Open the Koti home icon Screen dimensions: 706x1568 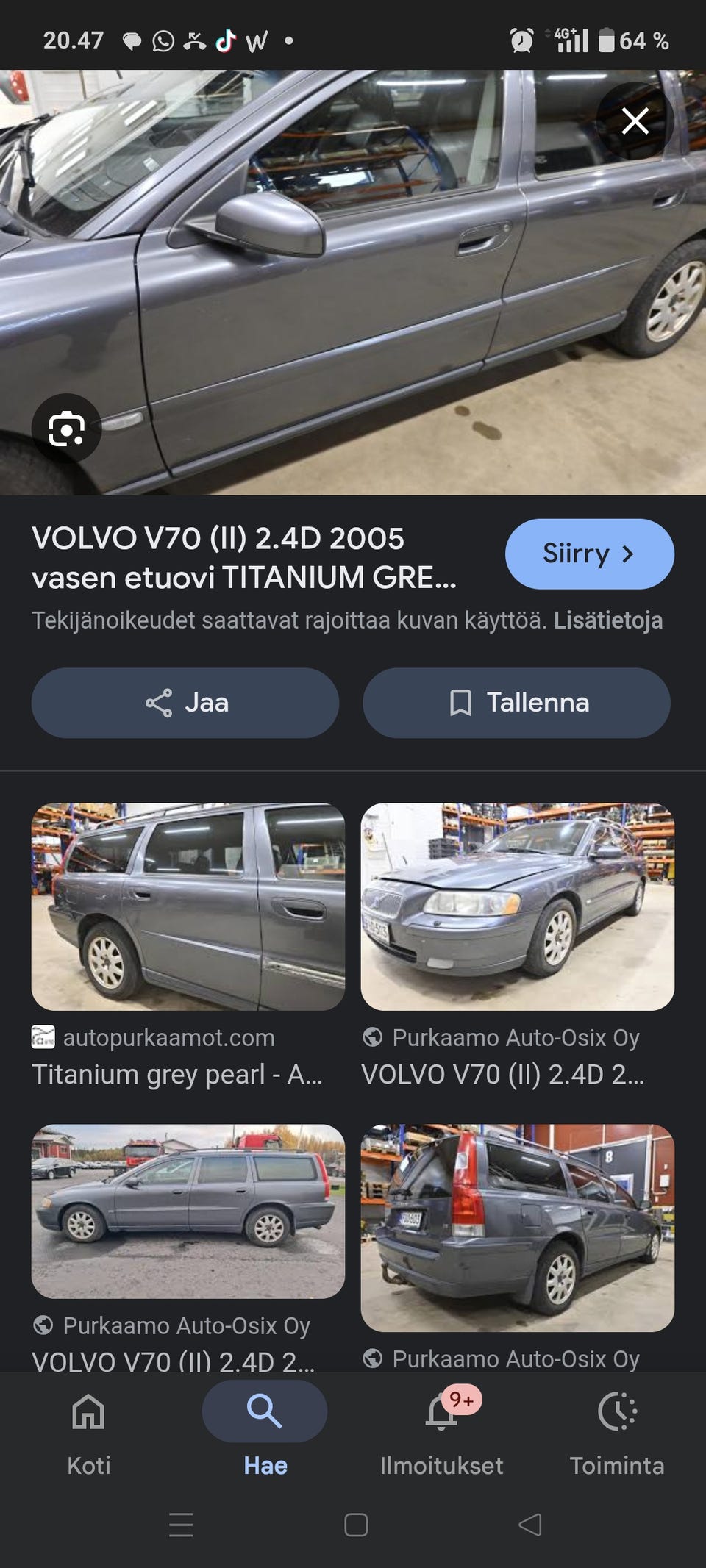point(88,1412)
